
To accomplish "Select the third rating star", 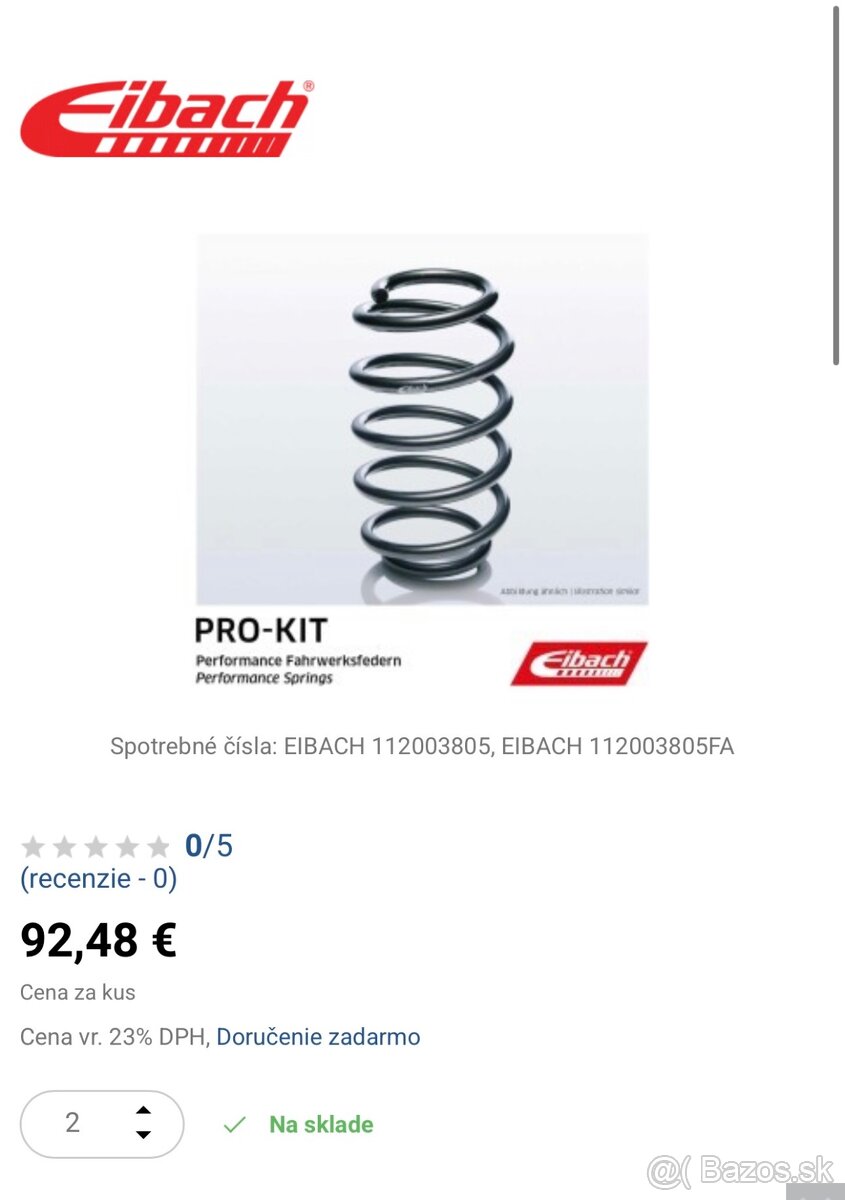I will [x=96, y=845].
